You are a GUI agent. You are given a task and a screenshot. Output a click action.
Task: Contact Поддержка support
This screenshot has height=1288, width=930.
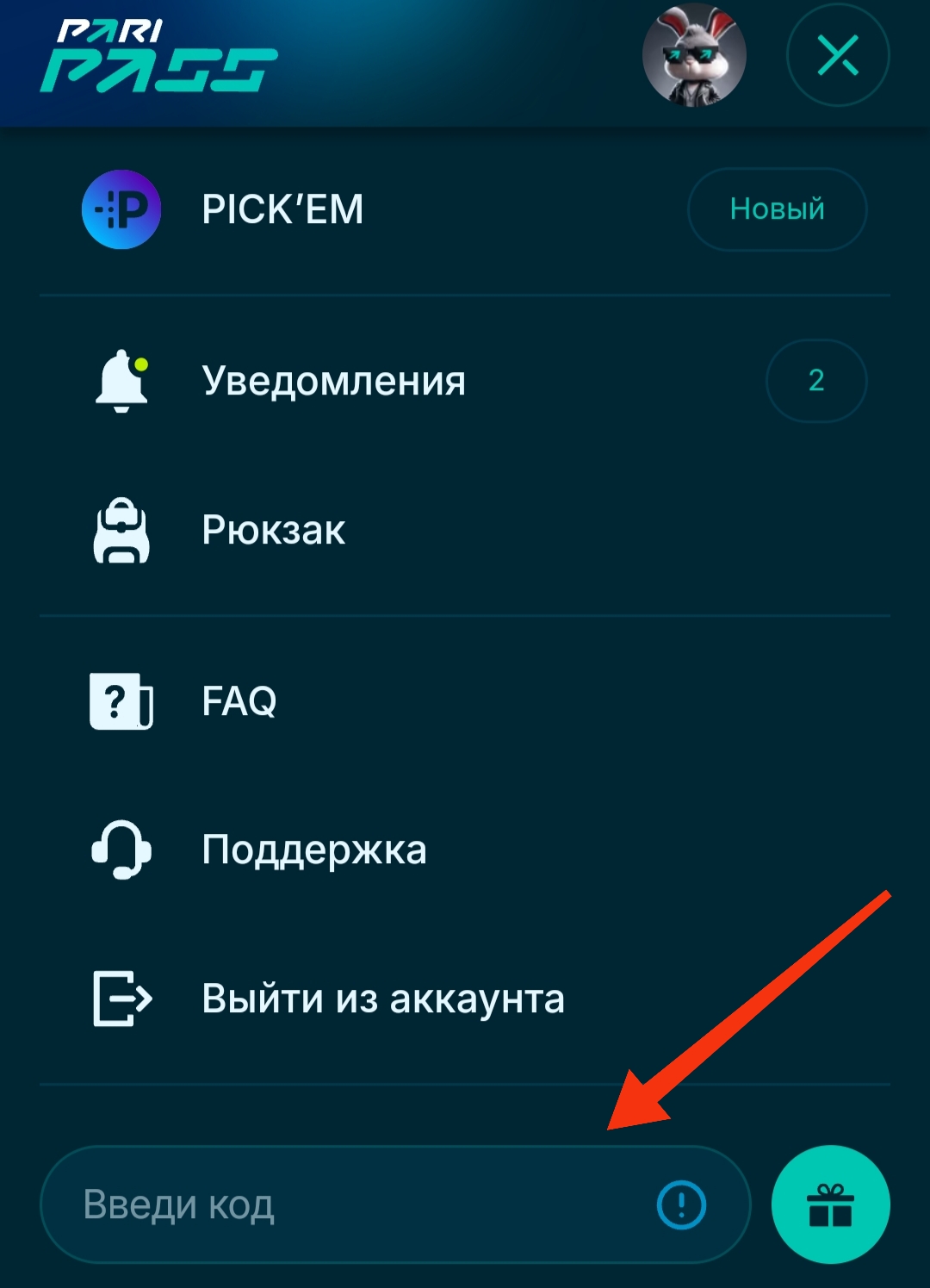(x=313, y=849)
